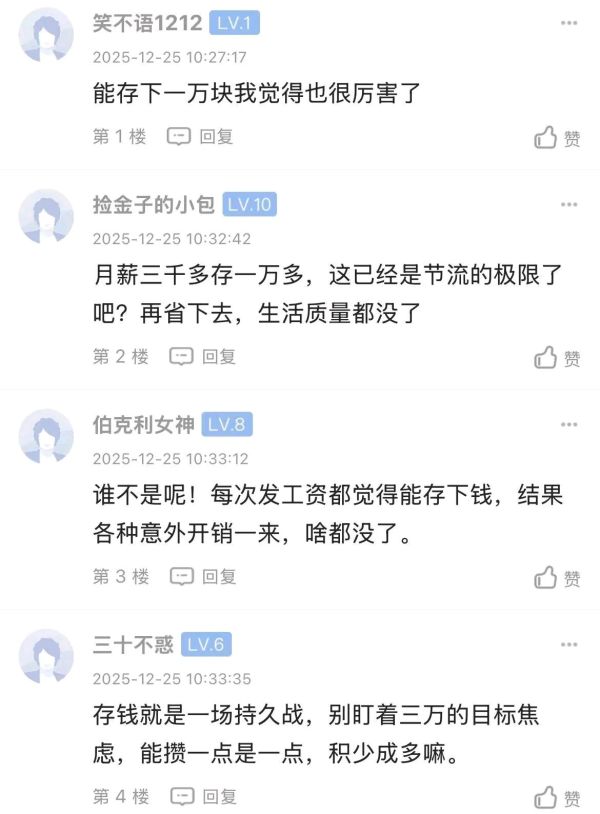Like 捡金子的小包's comment

coord(557,357)
